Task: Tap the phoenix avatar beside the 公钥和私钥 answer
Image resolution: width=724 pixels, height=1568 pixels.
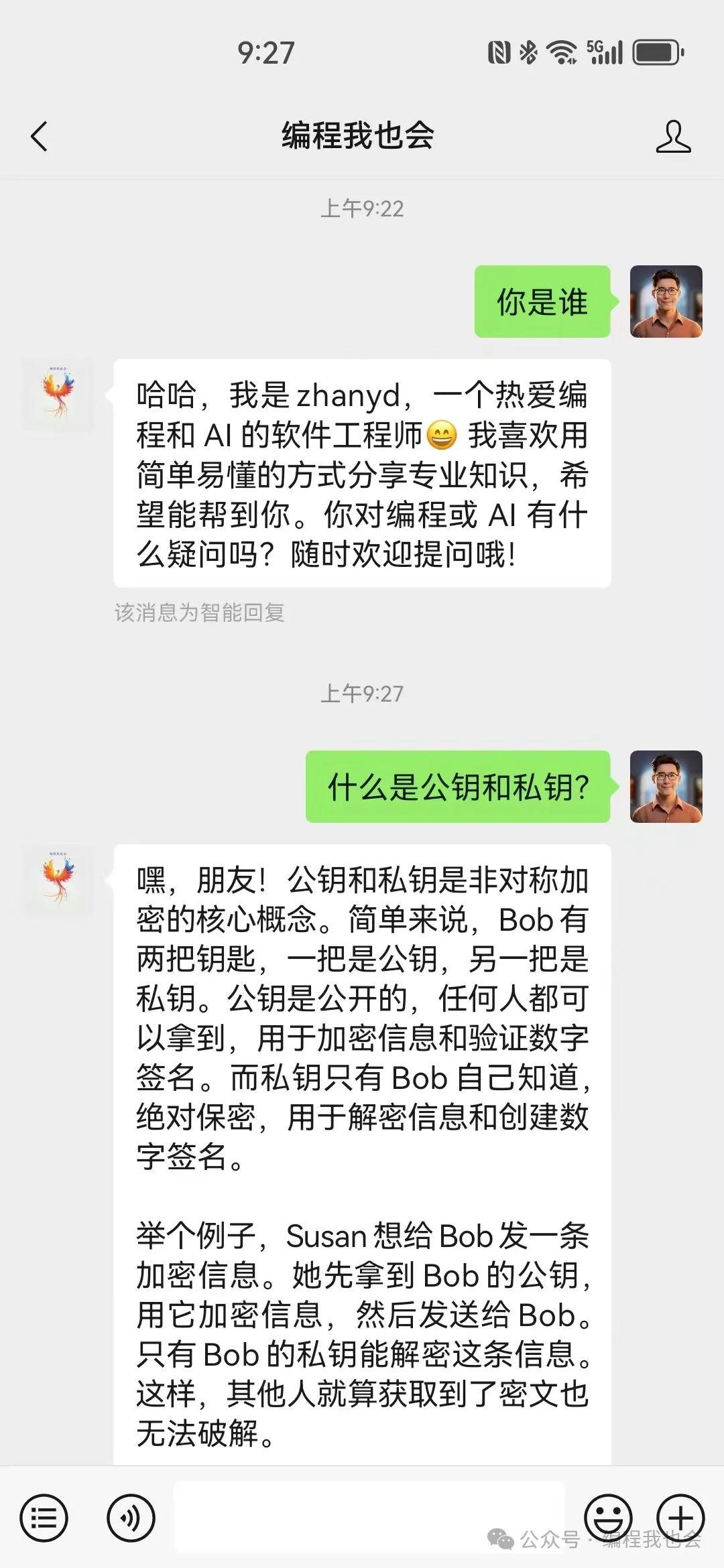Action: [x=58, y=880]
